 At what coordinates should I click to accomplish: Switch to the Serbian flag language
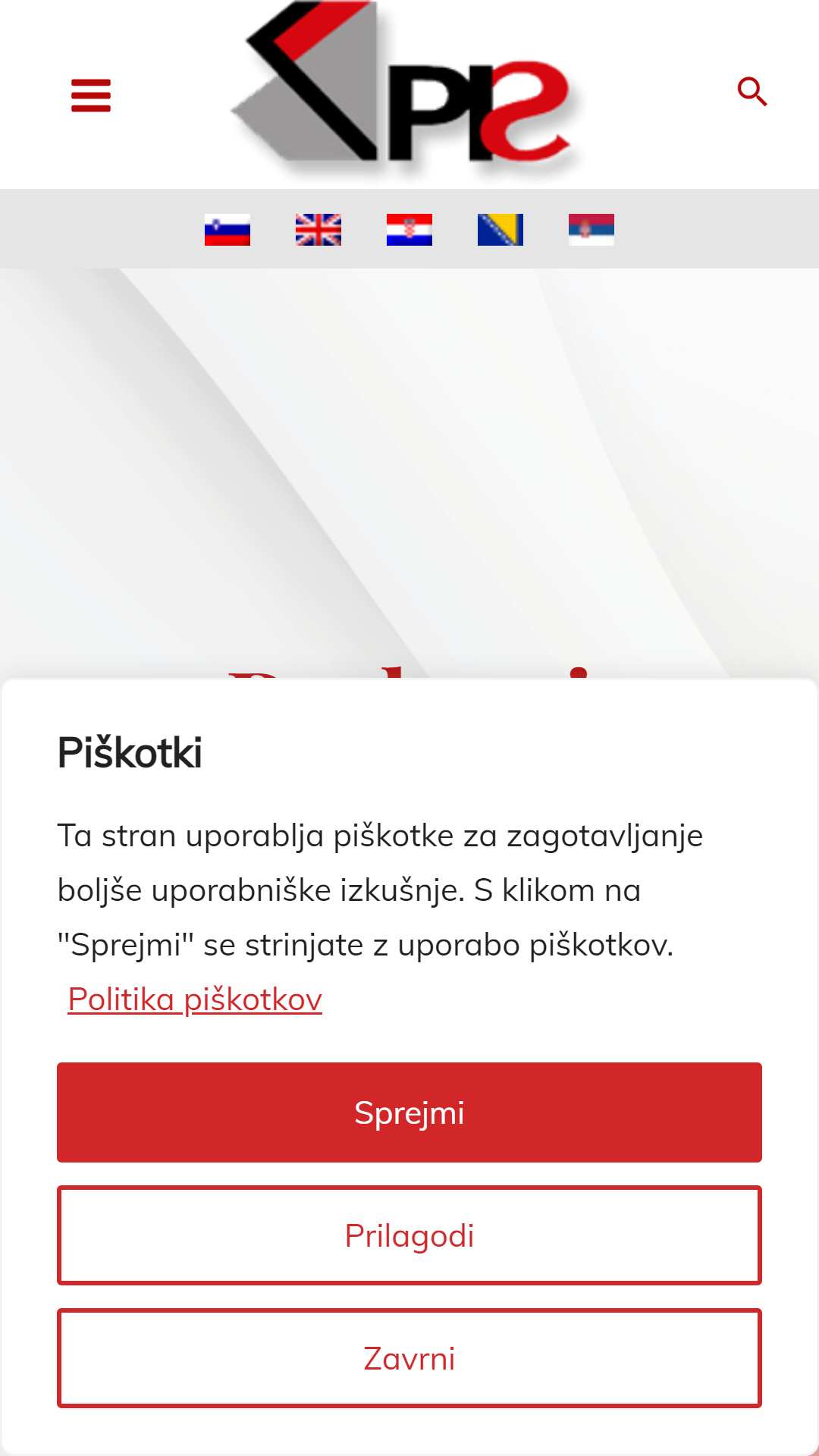(x=591, y=230)
